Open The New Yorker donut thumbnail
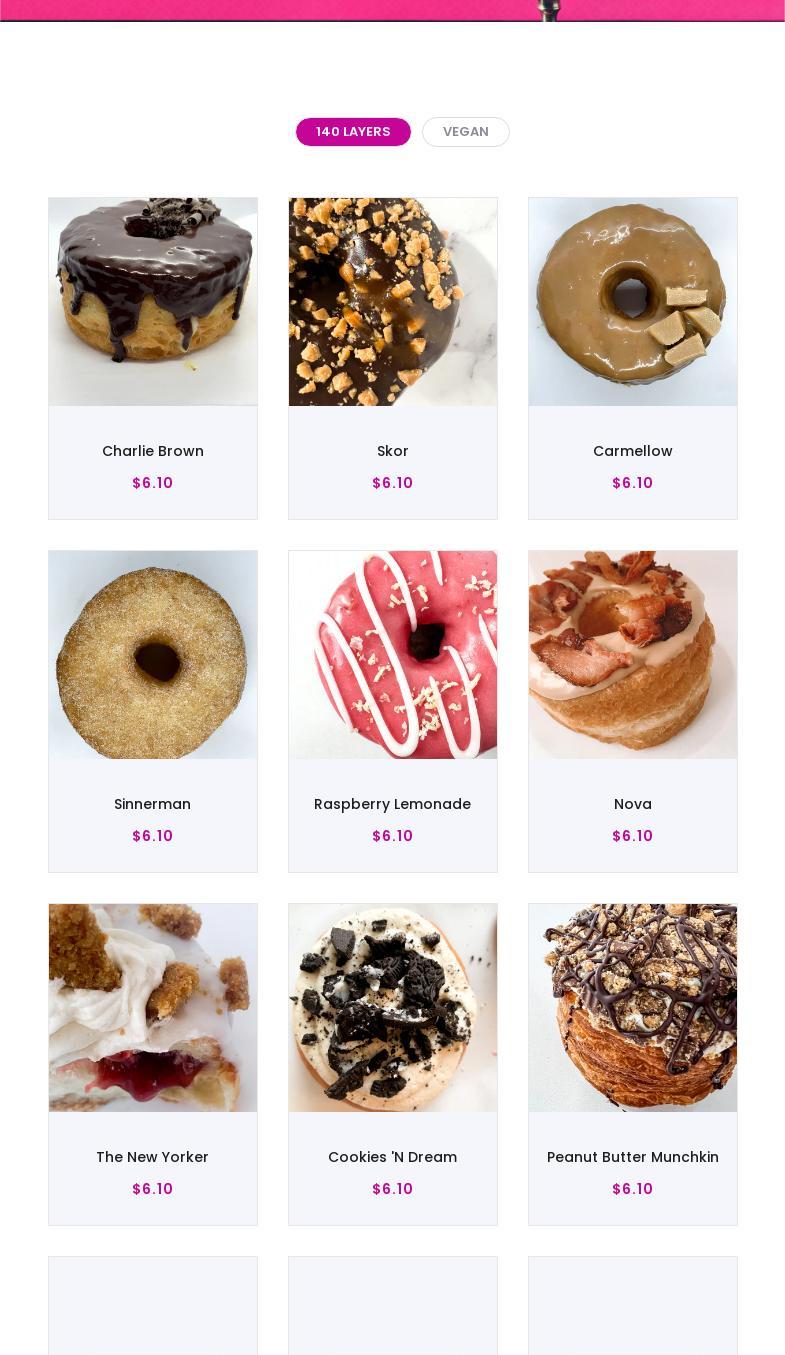 [152, 1007]
